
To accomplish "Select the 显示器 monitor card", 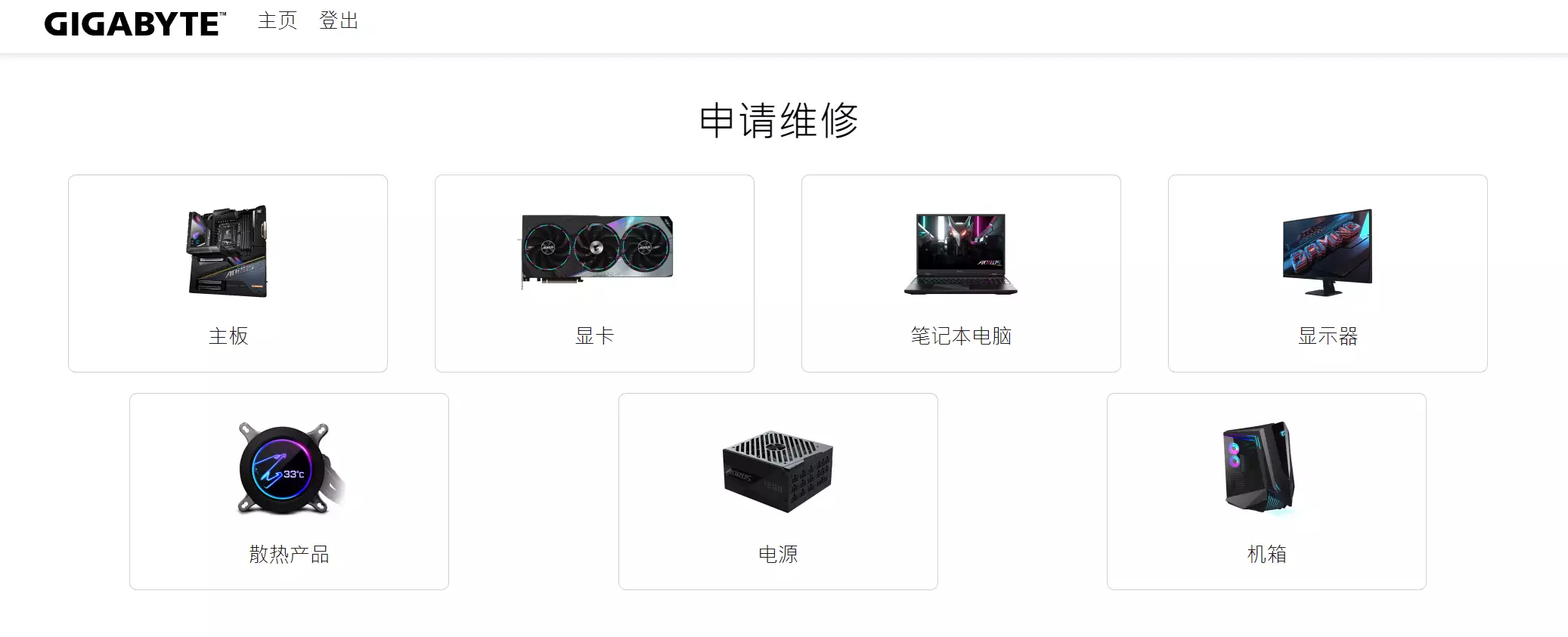I will (x=1328, y=274).
